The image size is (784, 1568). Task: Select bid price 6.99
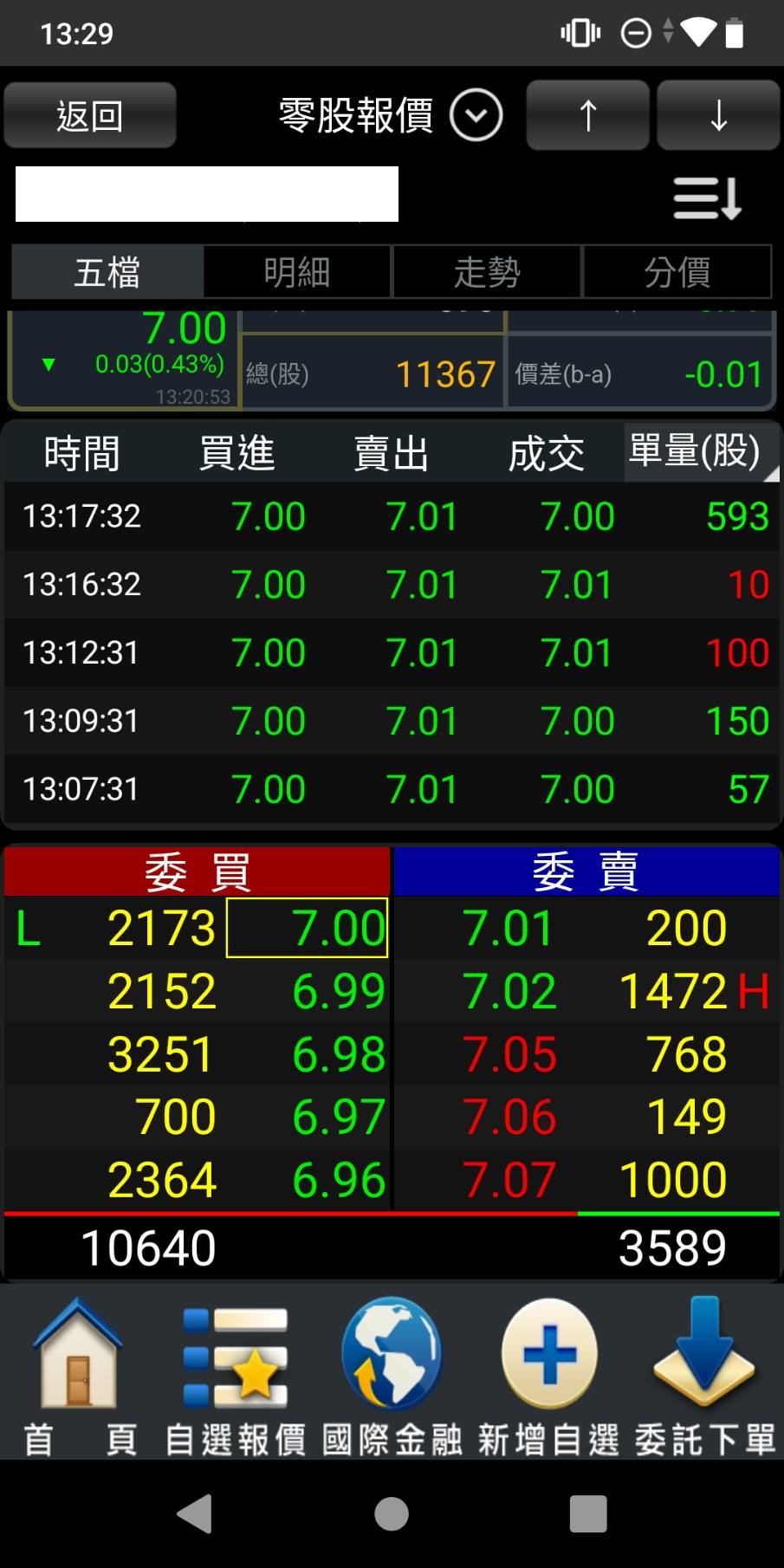(339, 991)
